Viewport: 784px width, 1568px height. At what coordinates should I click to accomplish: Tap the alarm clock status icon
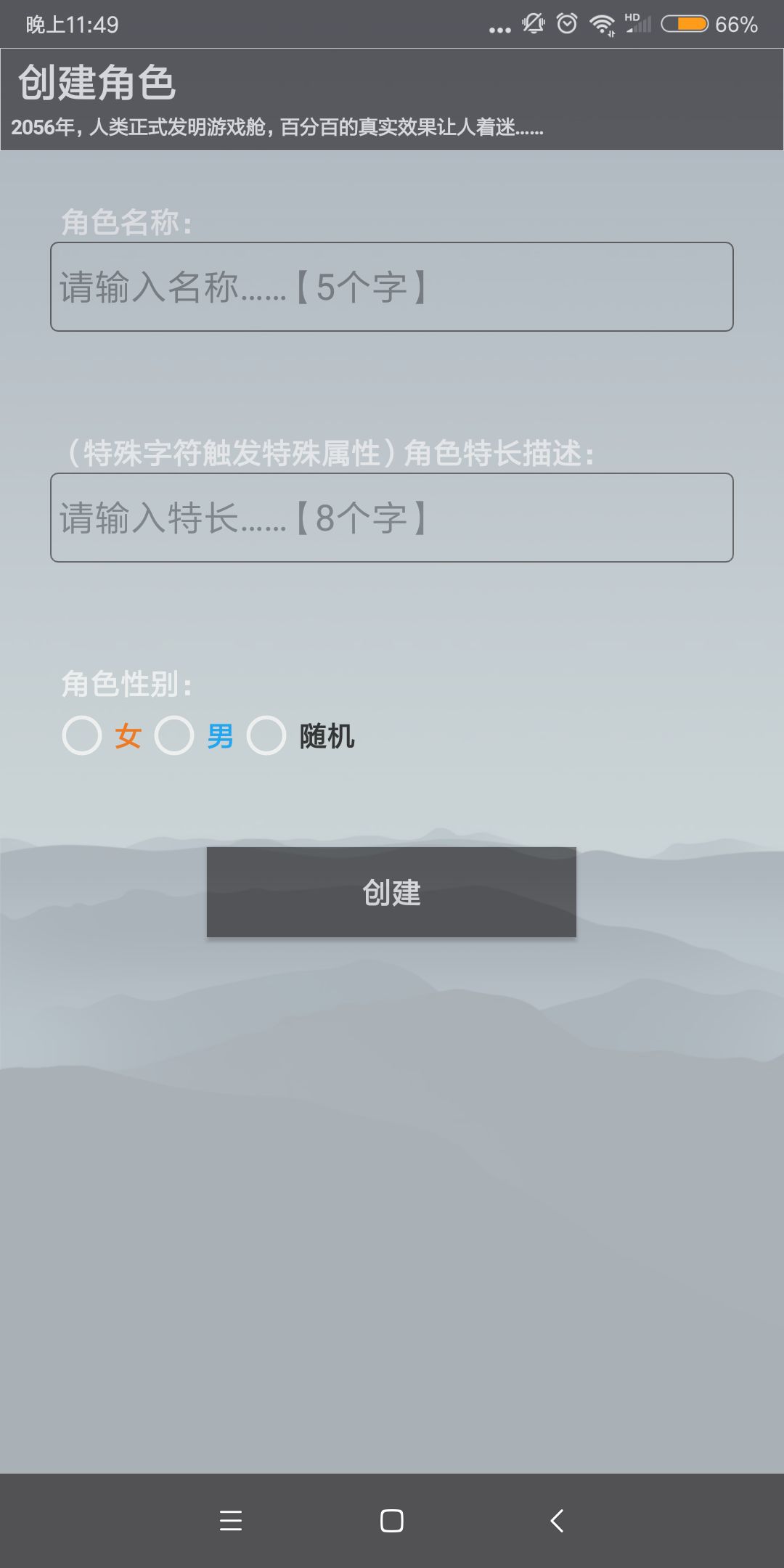coord(566,24)
